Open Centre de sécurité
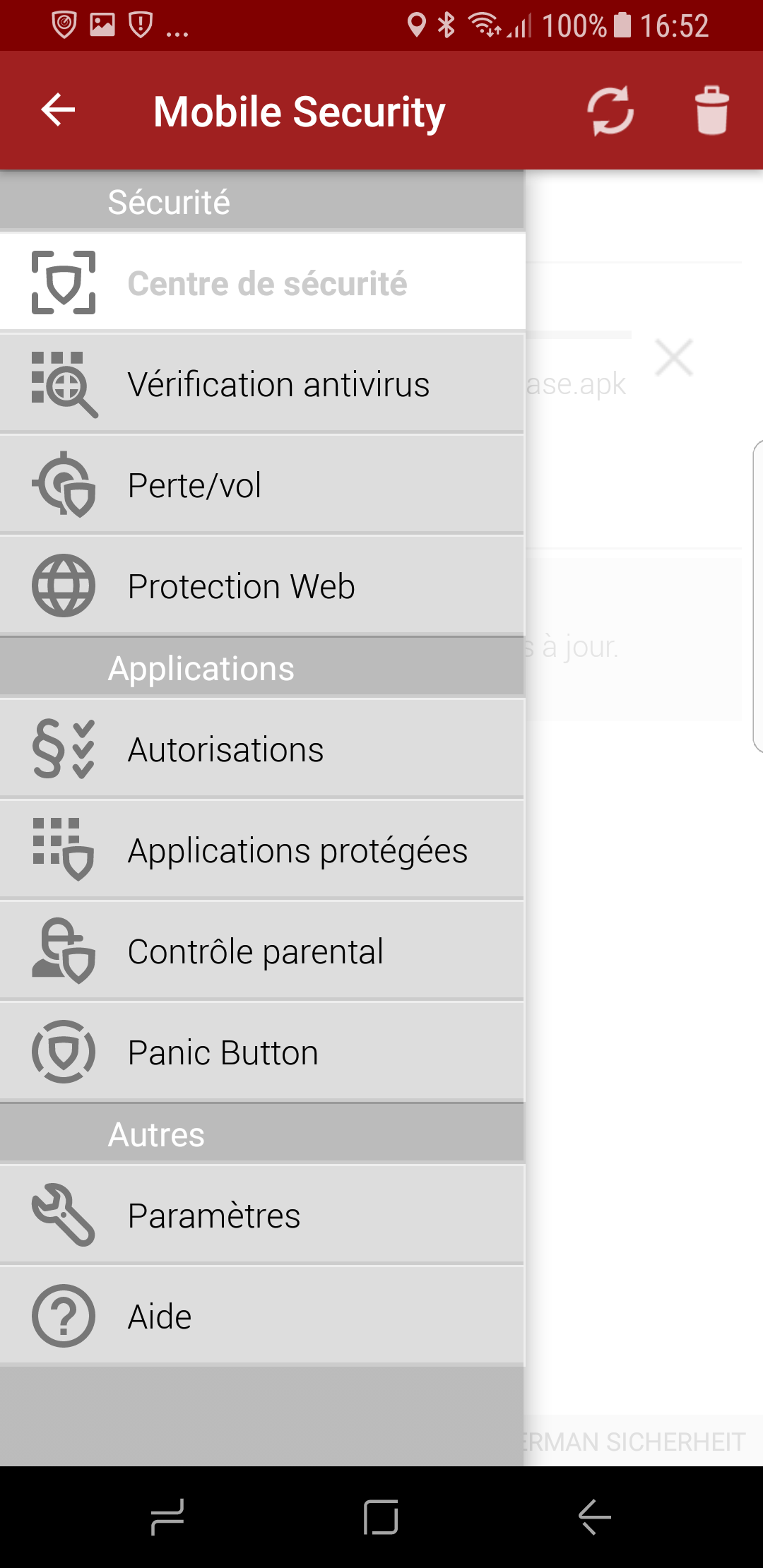763x1568 pixels. [262, 283]
